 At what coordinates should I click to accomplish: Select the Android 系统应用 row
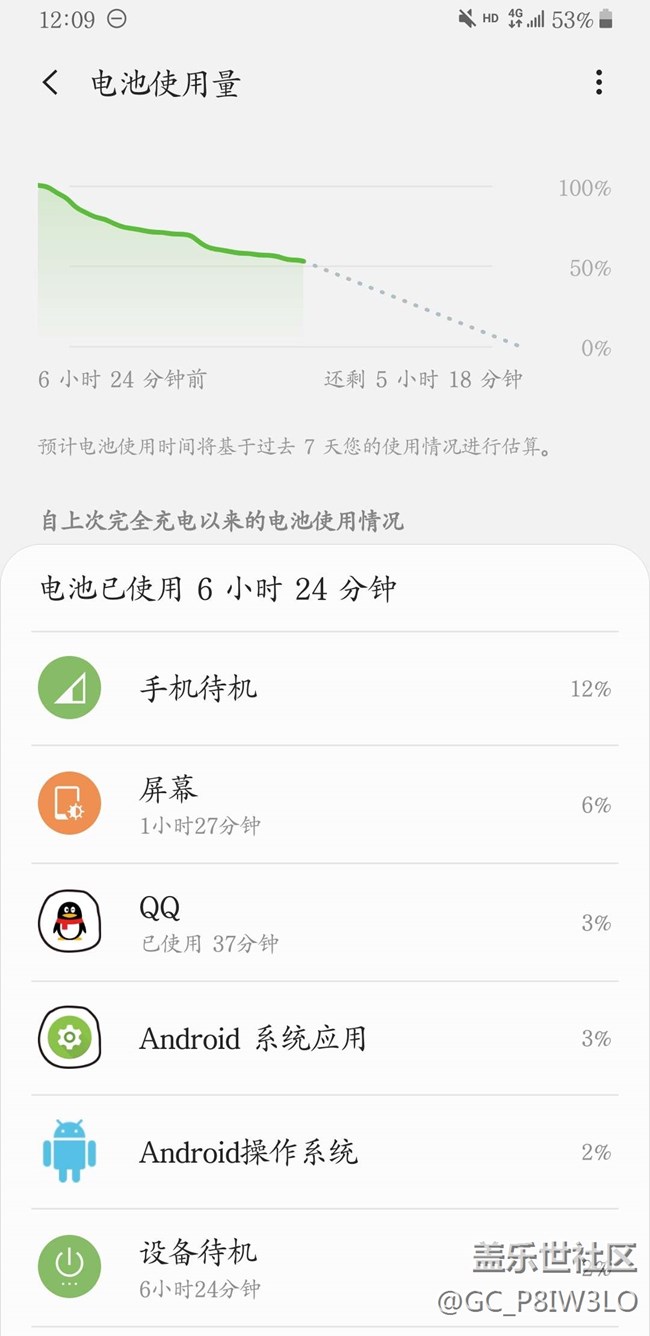(x=324, y=1038)
